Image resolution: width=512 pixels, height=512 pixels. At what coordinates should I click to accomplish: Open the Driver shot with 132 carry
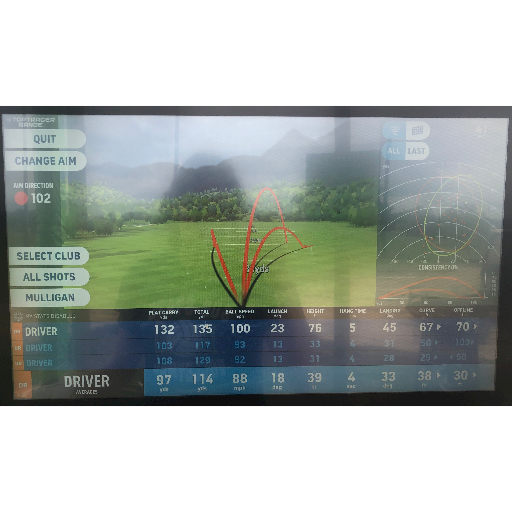[253, 329]
